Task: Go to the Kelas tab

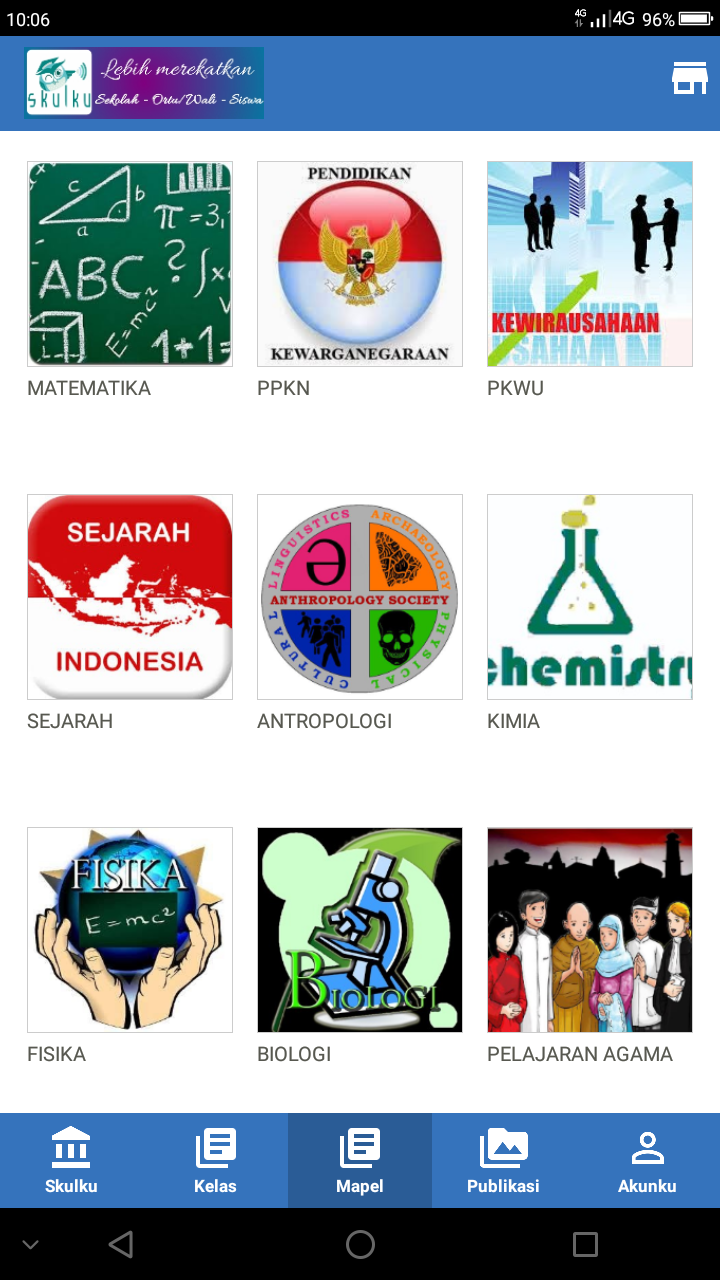Action: 215,1160
